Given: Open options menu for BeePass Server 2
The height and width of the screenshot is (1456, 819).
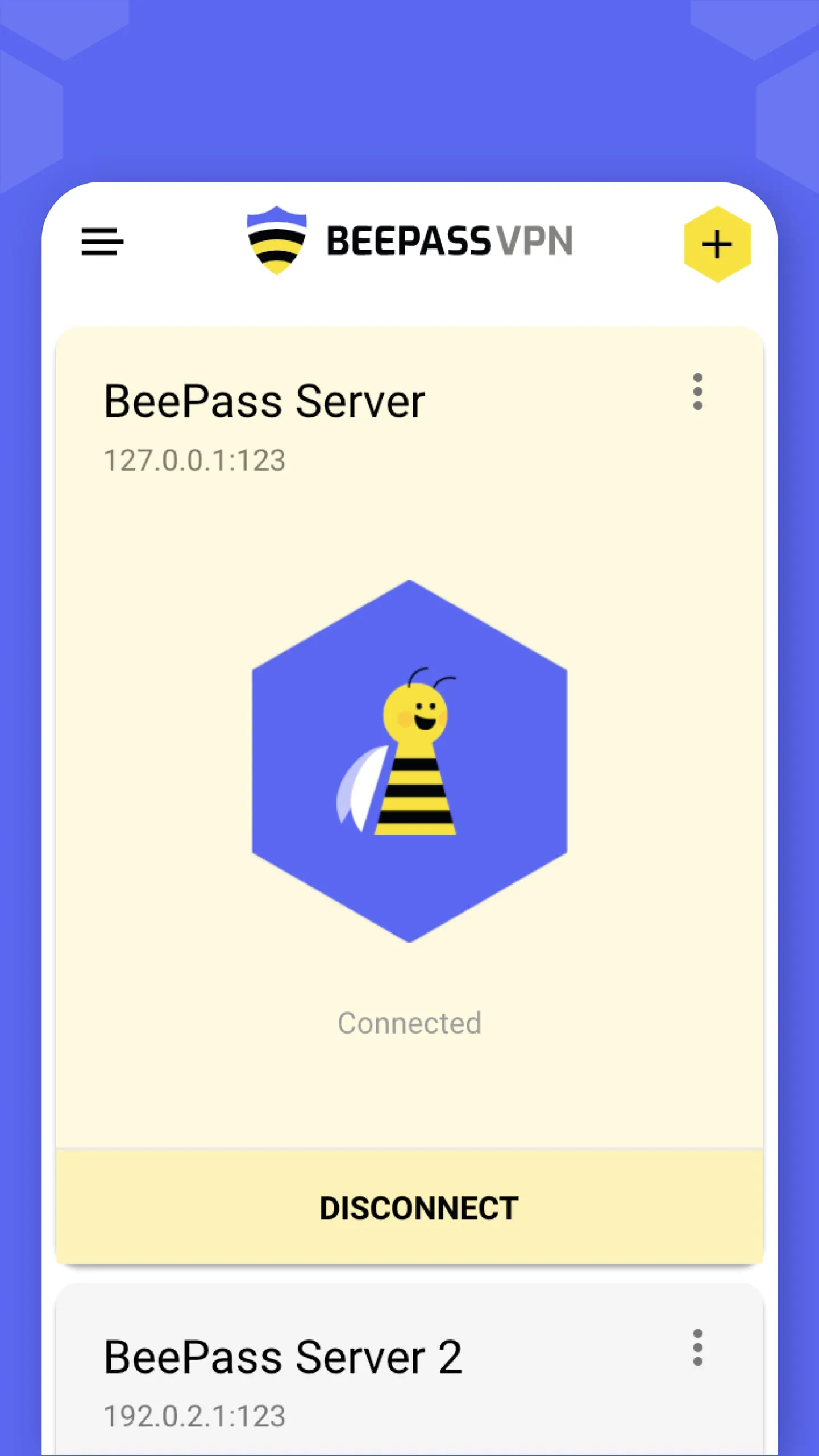Looking at the screenshot, I should tap(698, 1347).
